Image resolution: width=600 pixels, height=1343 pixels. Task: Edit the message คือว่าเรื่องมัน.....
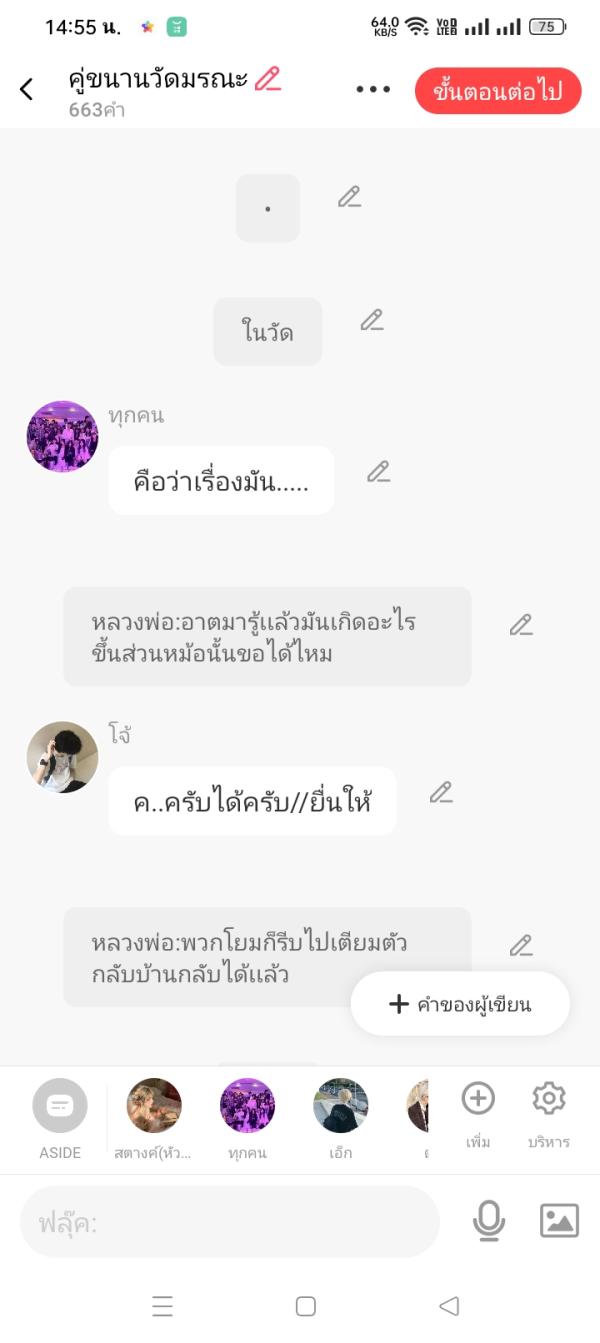point(378,472)
